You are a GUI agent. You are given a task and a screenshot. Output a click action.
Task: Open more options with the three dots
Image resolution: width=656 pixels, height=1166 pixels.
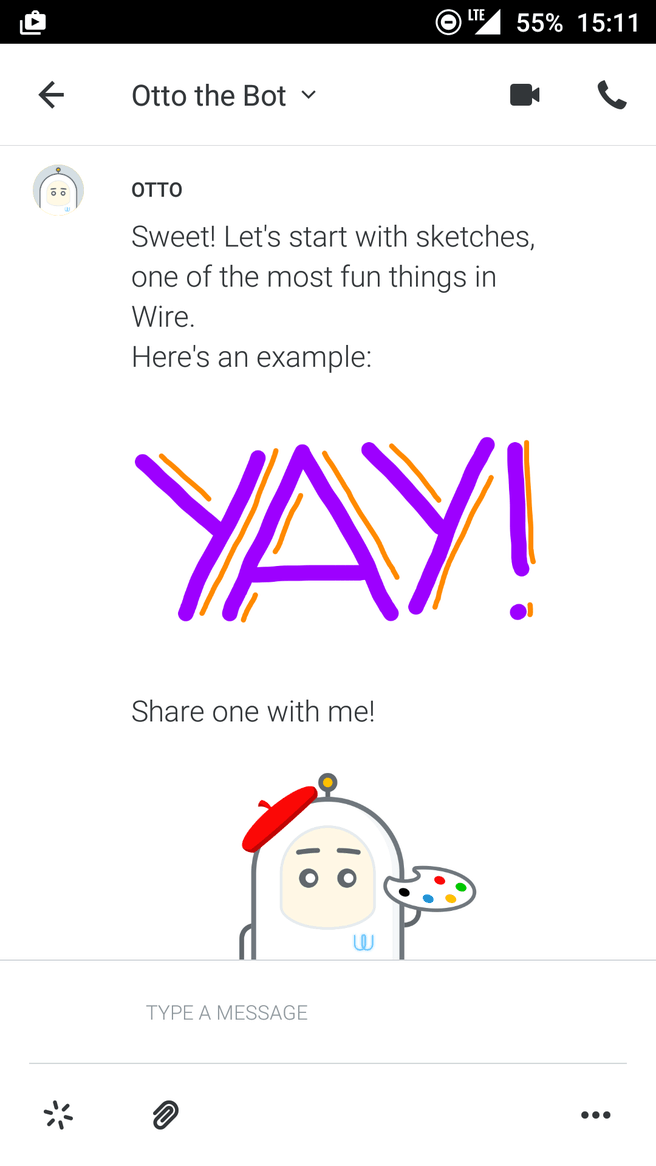pos(595,1115)
